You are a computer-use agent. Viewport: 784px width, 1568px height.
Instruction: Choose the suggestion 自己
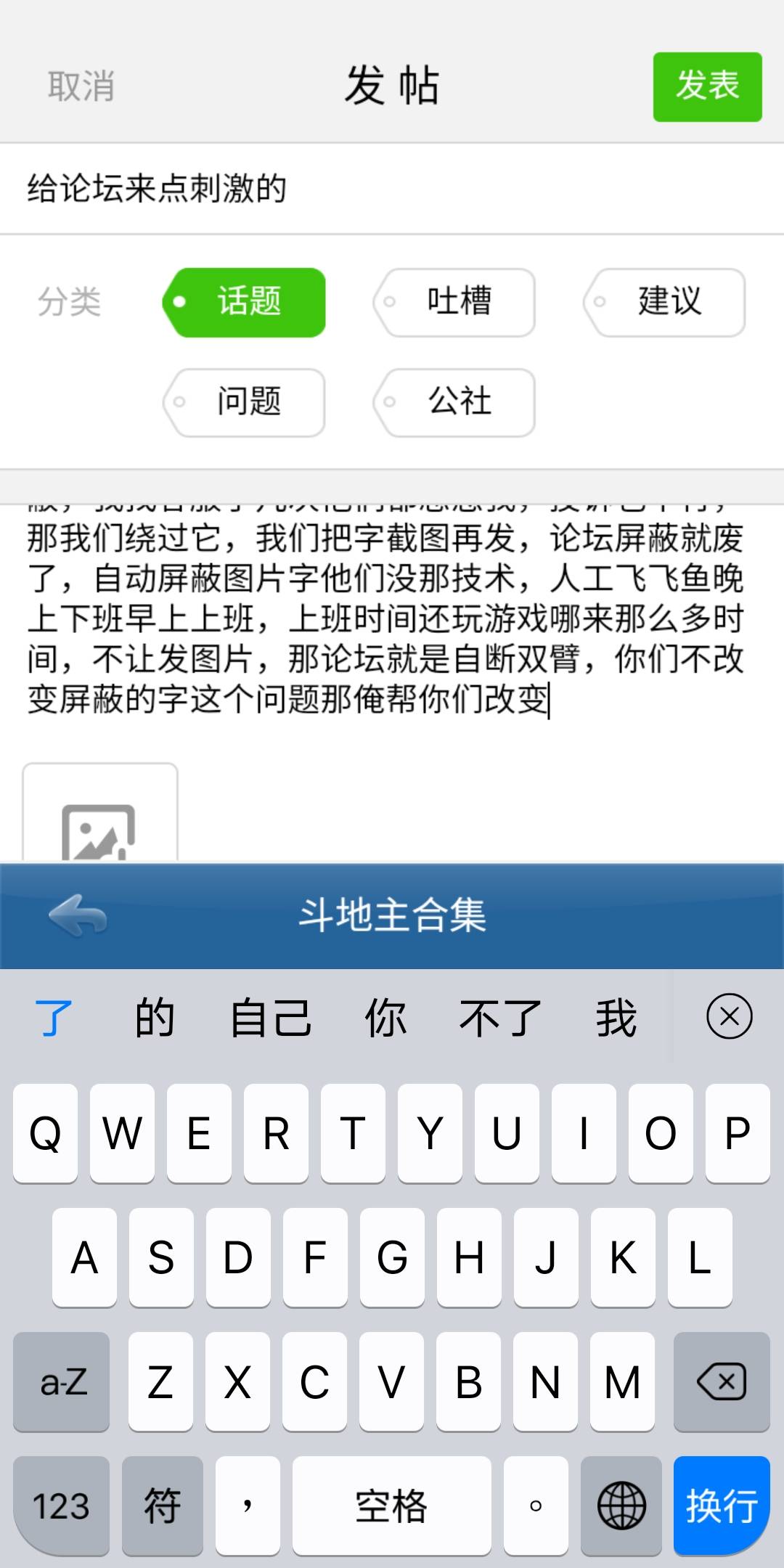point(270,1016)
